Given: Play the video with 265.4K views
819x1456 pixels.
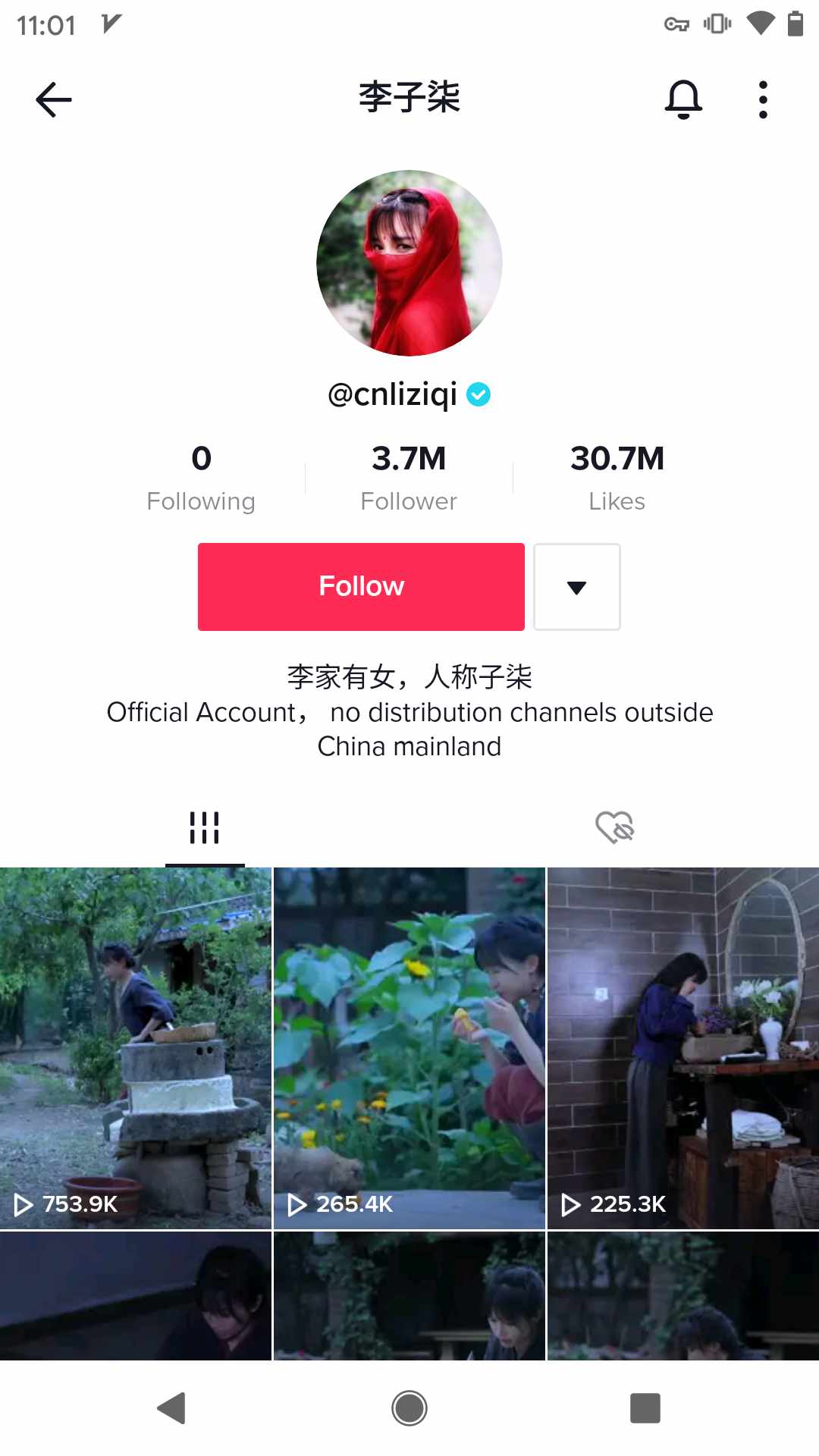Looking at the screenshot, I should (x=409, y=1046).
